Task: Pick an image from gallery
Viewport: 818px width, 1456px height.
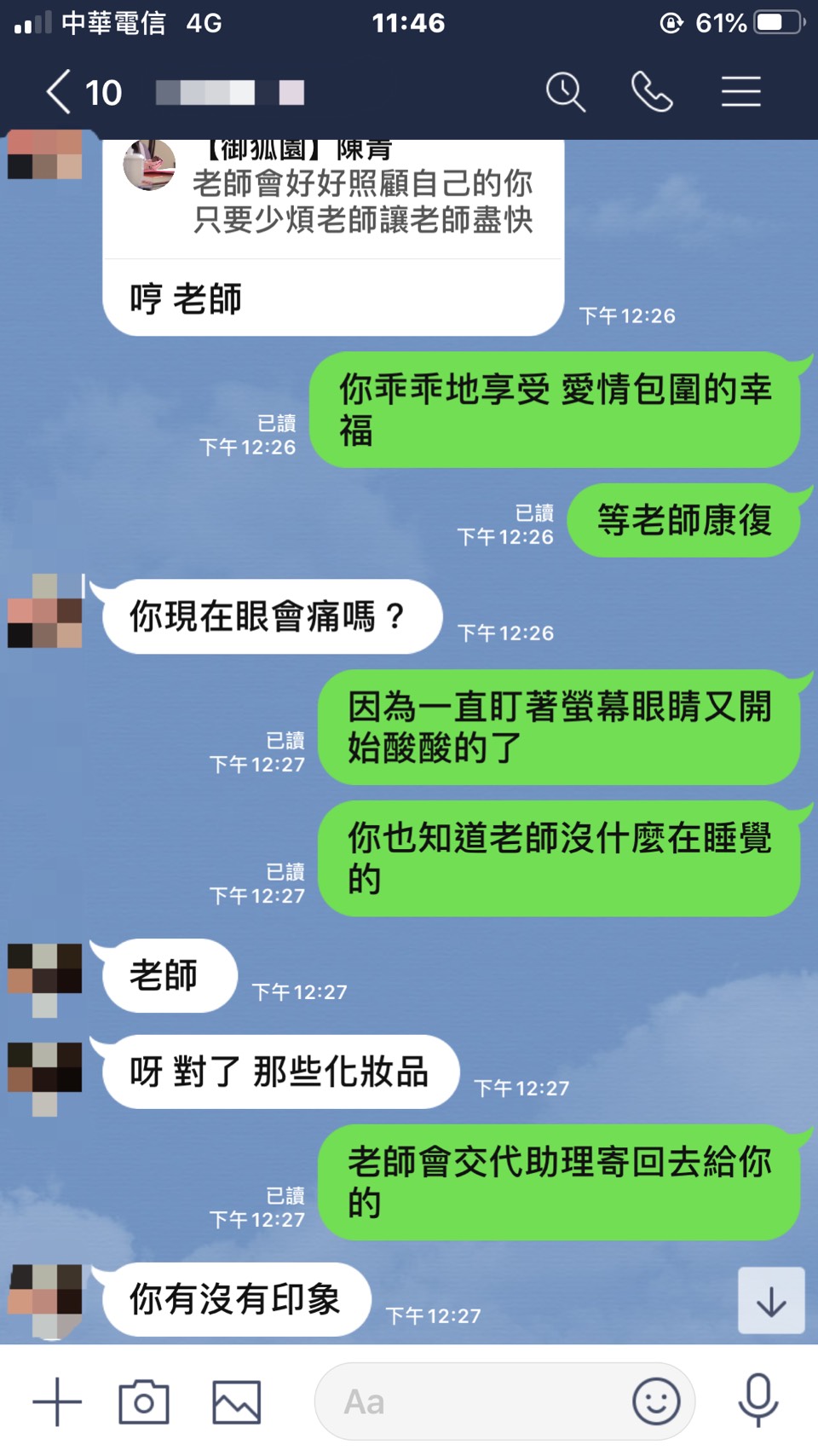Action: point(236,1401)
